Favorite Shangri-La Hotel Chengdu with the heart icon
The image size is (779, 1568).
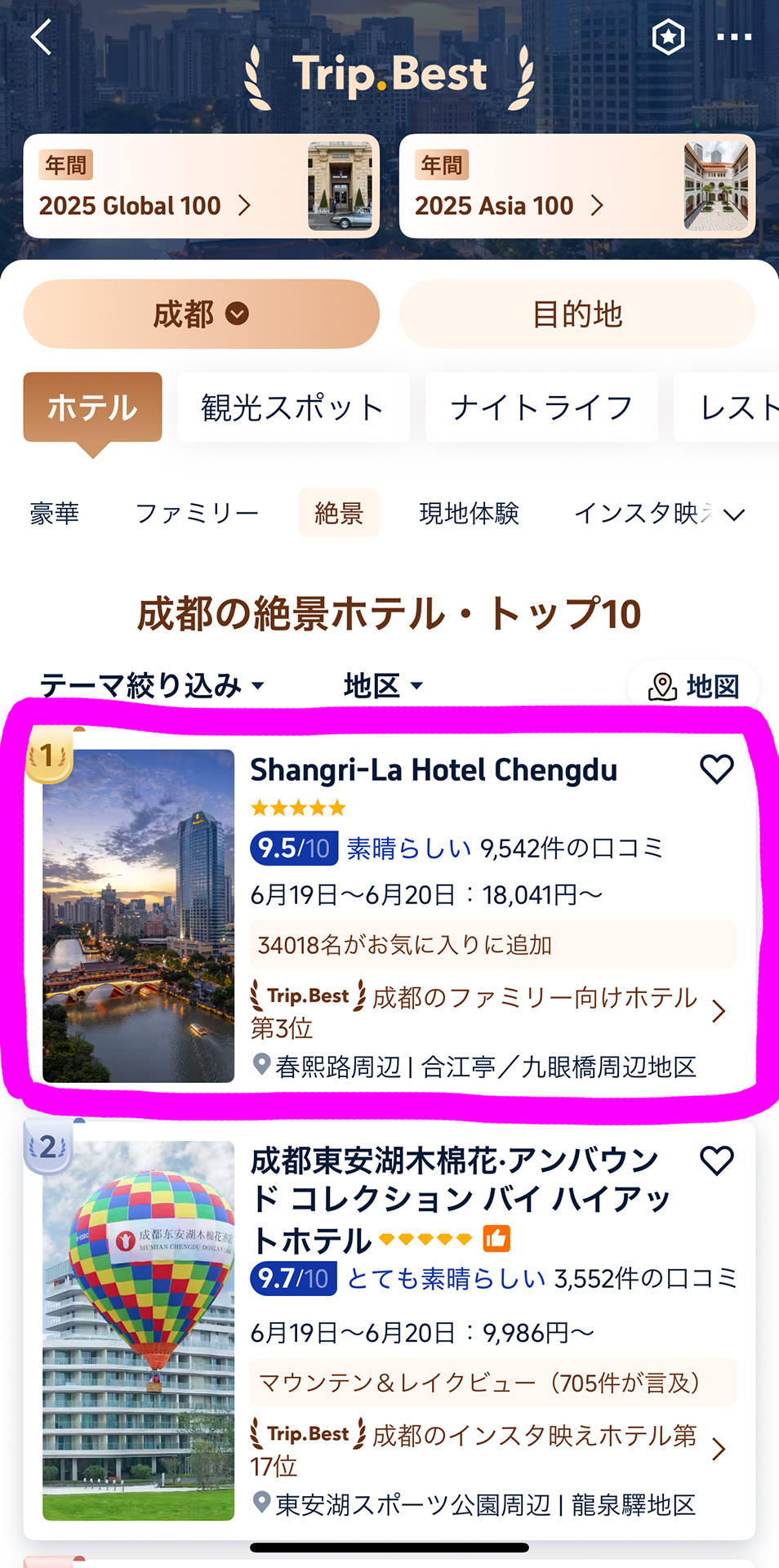click(x=716, y=768)
